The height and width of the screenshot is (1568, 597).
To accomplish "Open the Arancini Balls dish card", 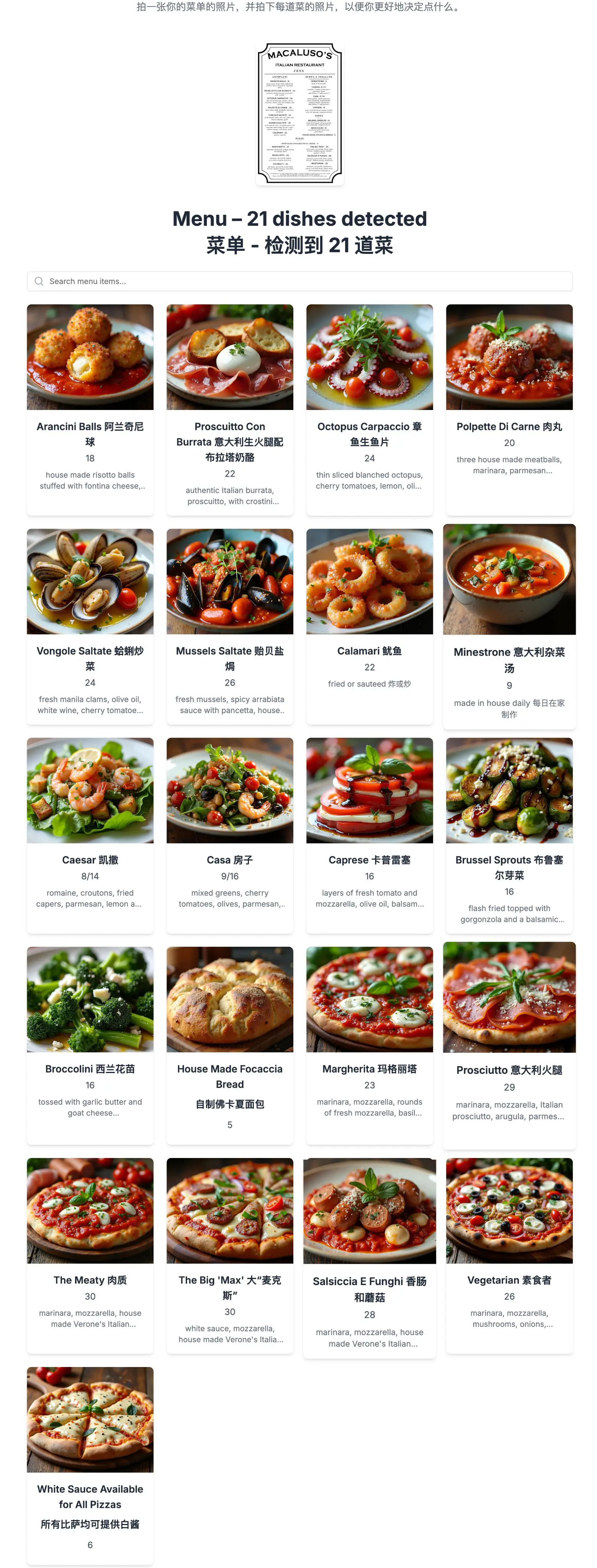I will pos(90,409).
